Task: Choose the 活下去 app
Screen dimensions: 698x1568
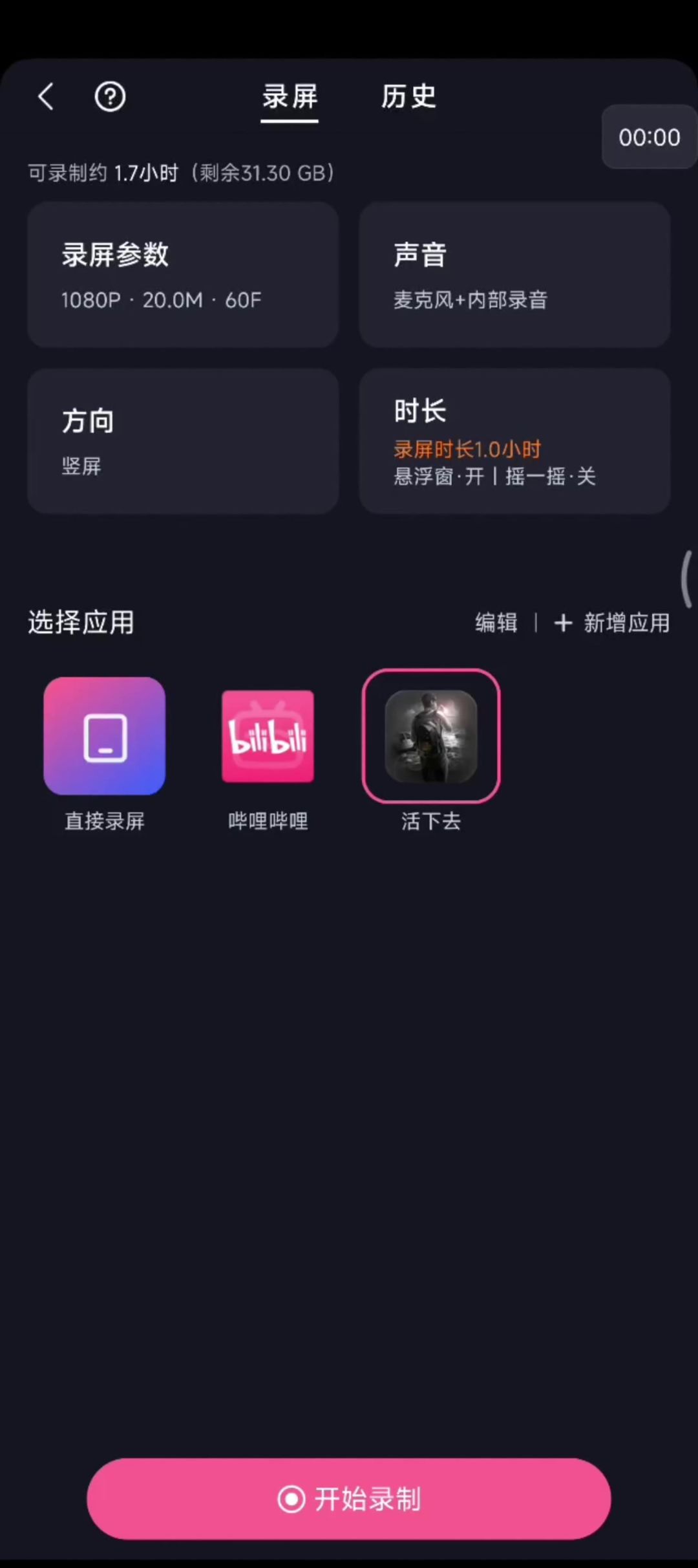Action: (431, 751)
